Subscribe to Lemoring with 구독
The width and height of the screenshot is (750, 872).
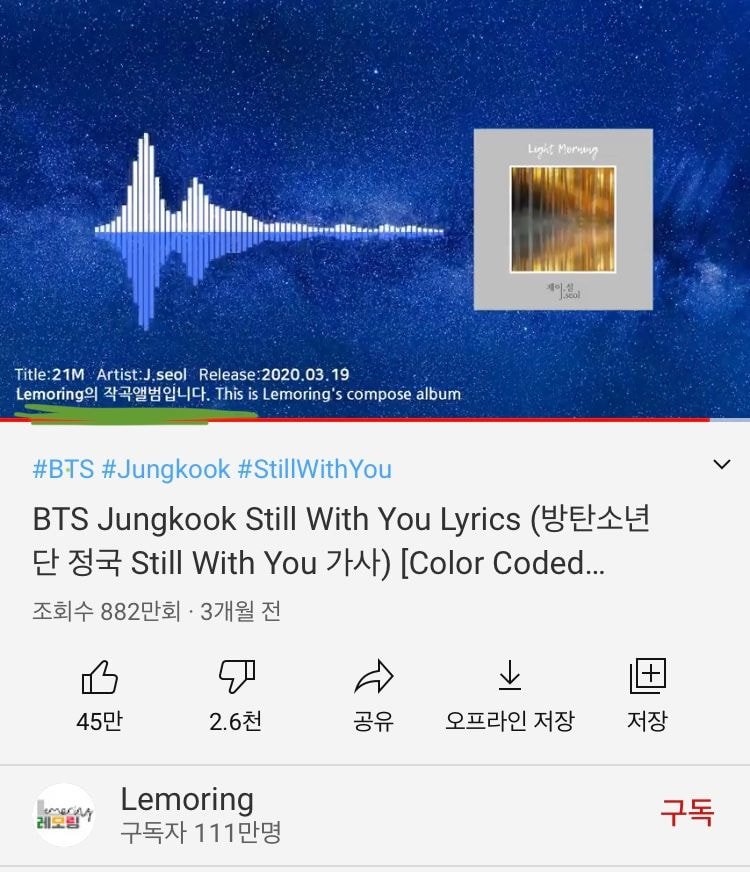pyautogui.click(x=686, y=811)
